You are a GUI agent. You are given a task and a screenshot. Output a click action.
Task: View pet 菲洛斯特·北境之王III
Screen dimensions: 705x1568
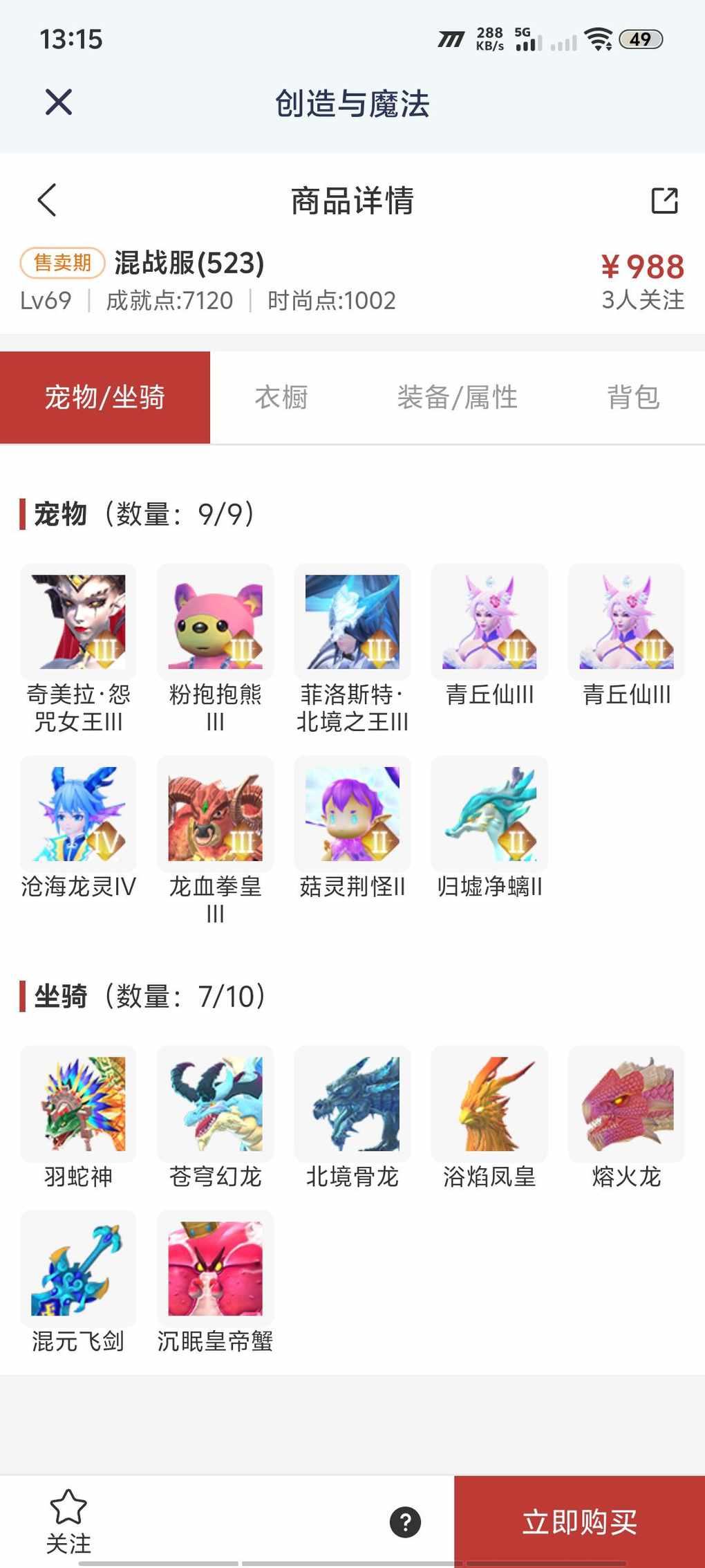352,622
